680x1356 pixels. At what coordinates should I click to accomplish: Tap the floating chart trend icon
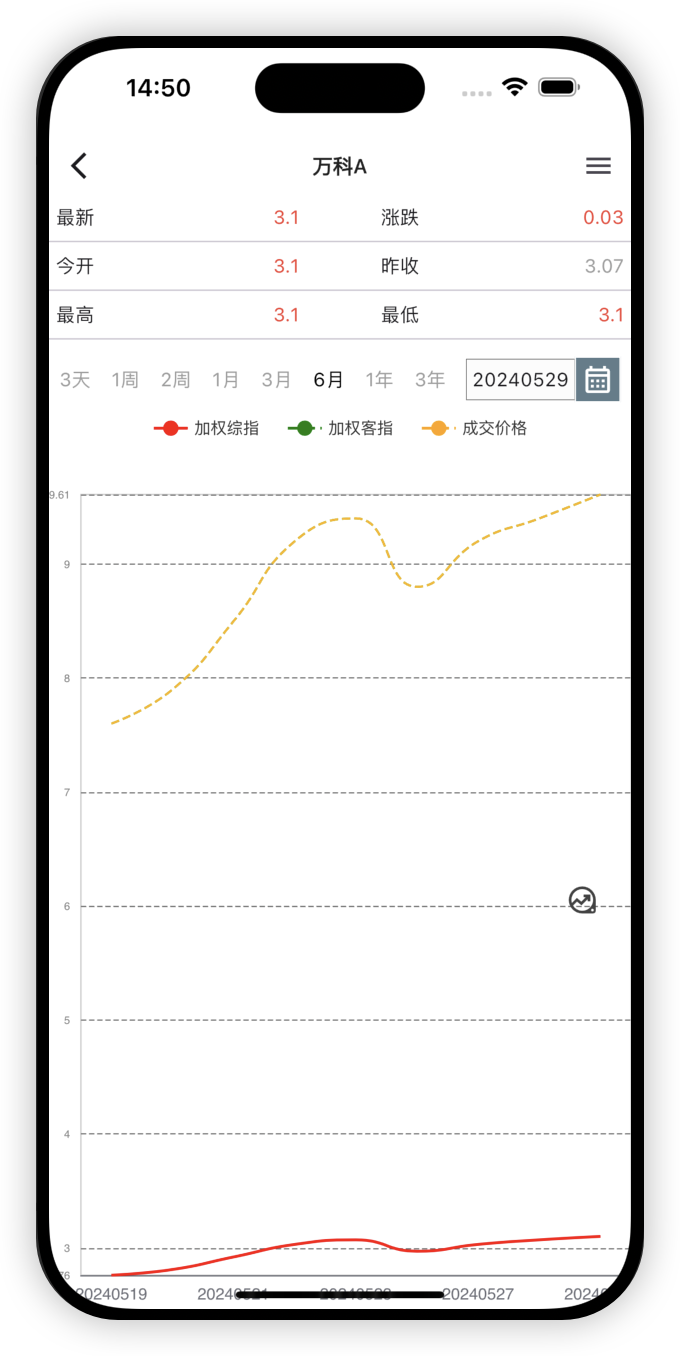point(583,900)
